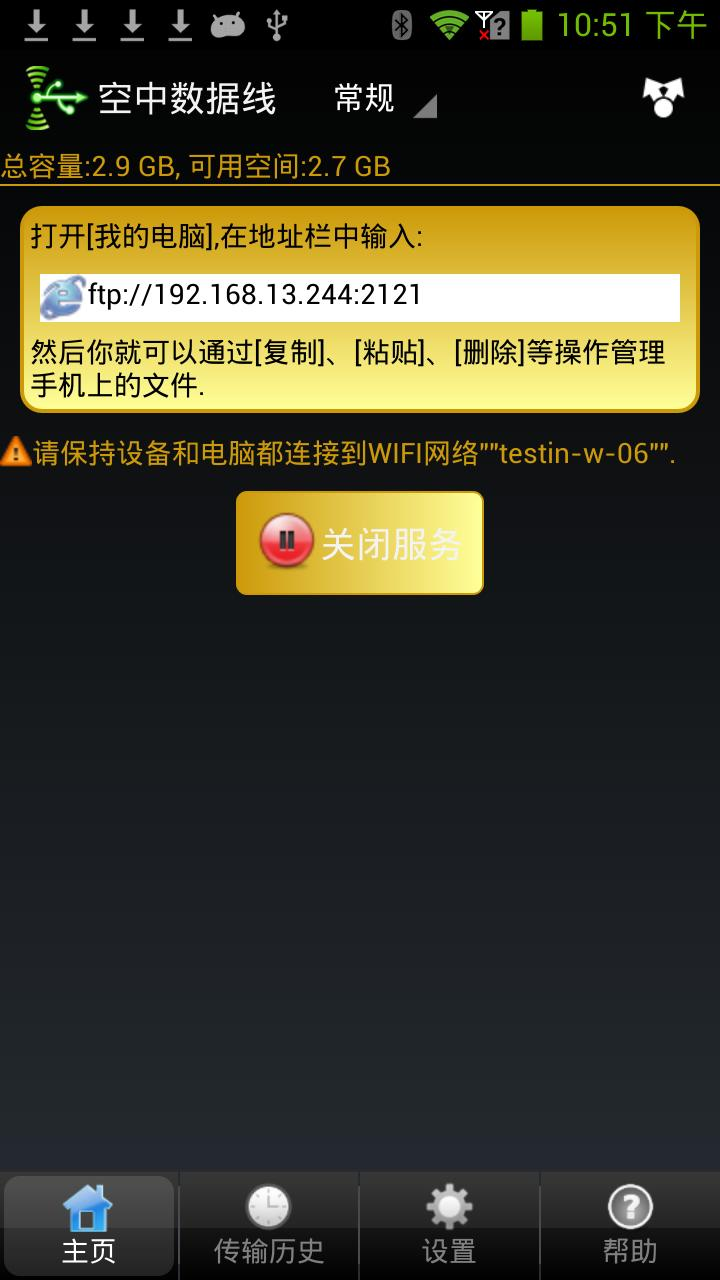Open the 常规 dropdown spinner

click(385, 99)
